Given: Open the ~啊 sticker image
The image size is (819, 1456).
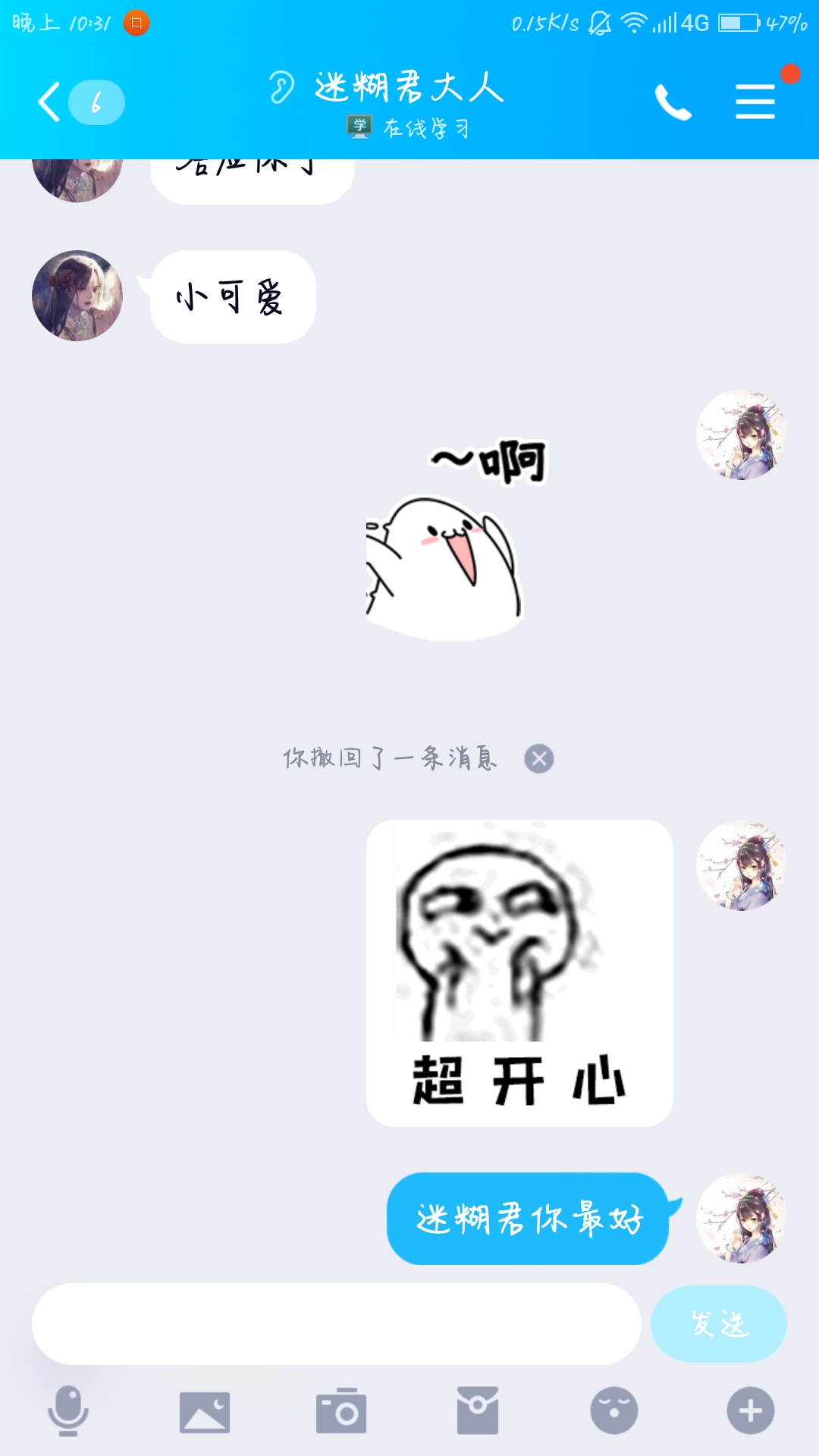Looking at the screenshot, I should point(455,538).
